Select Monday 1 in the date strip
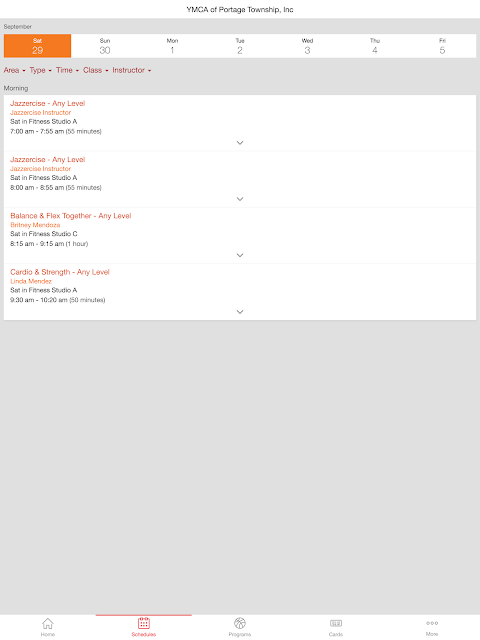Screen dimensions: 480x640 tap(172, 46)
